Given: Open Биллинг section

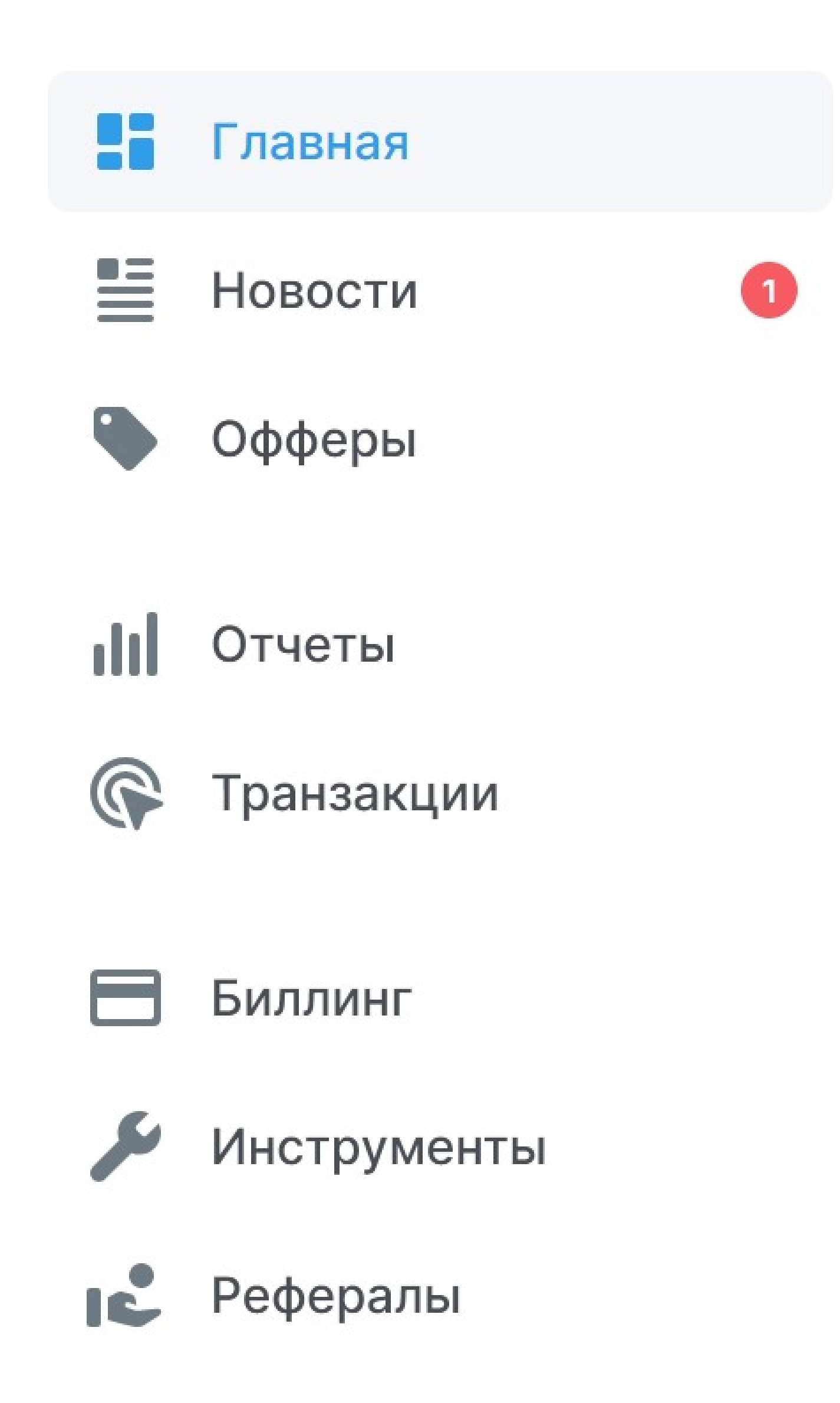Looking at the screenshot, I should pyautogui.click(x=311, y=998).
